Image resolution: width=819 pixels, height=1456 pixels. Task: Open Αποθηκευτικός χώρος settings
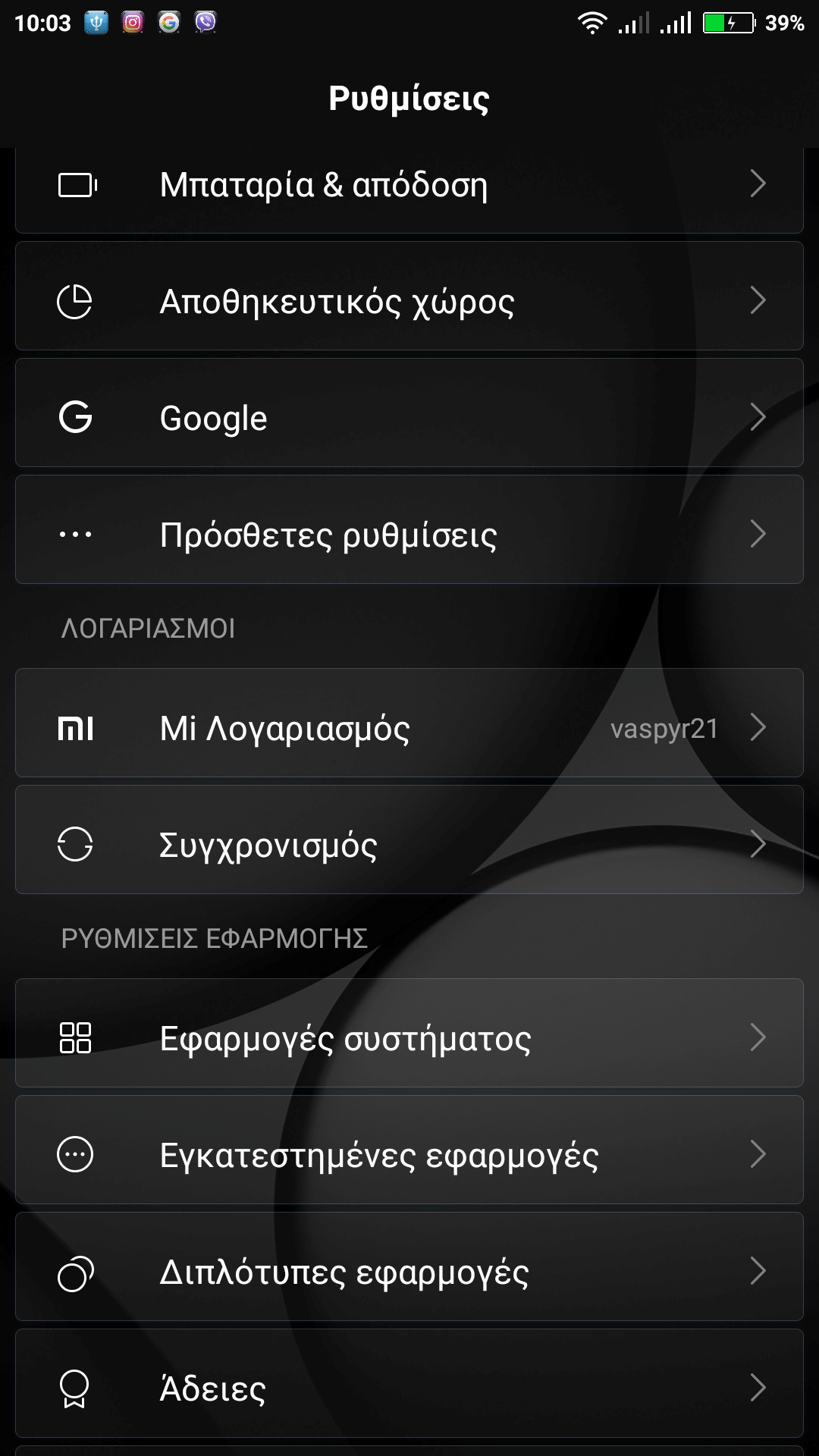[x=409, y=302]
